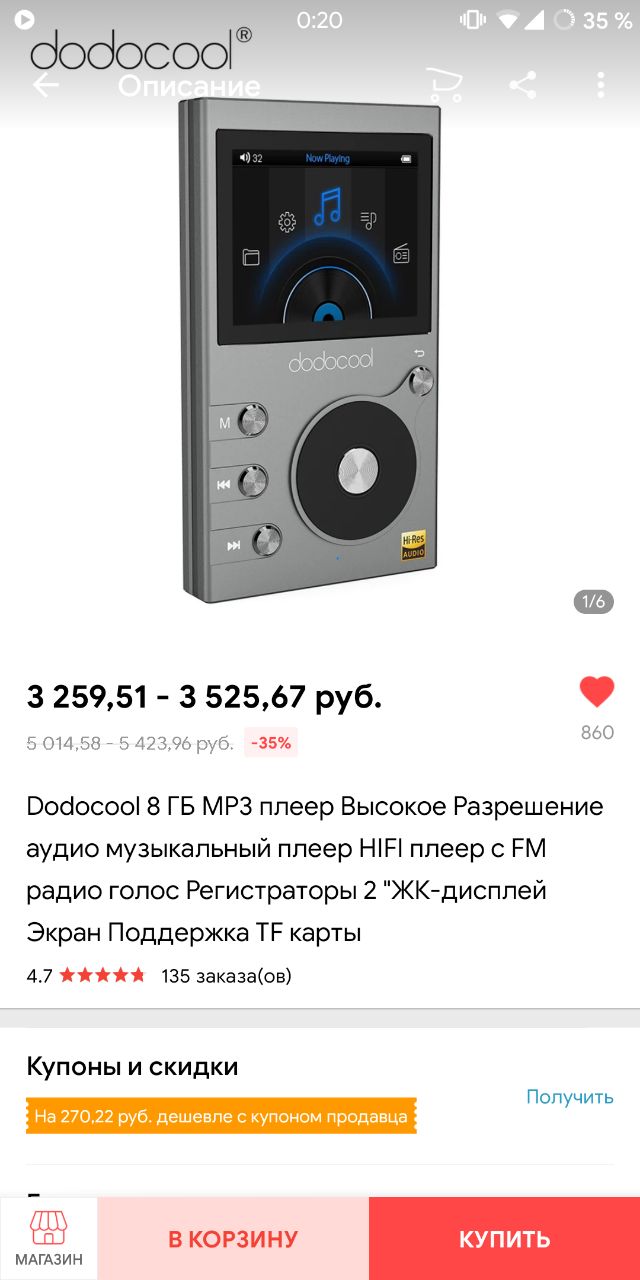Go back using the arrow icon
Viewport: 640px width, 1280px height.
click(46, 85)
